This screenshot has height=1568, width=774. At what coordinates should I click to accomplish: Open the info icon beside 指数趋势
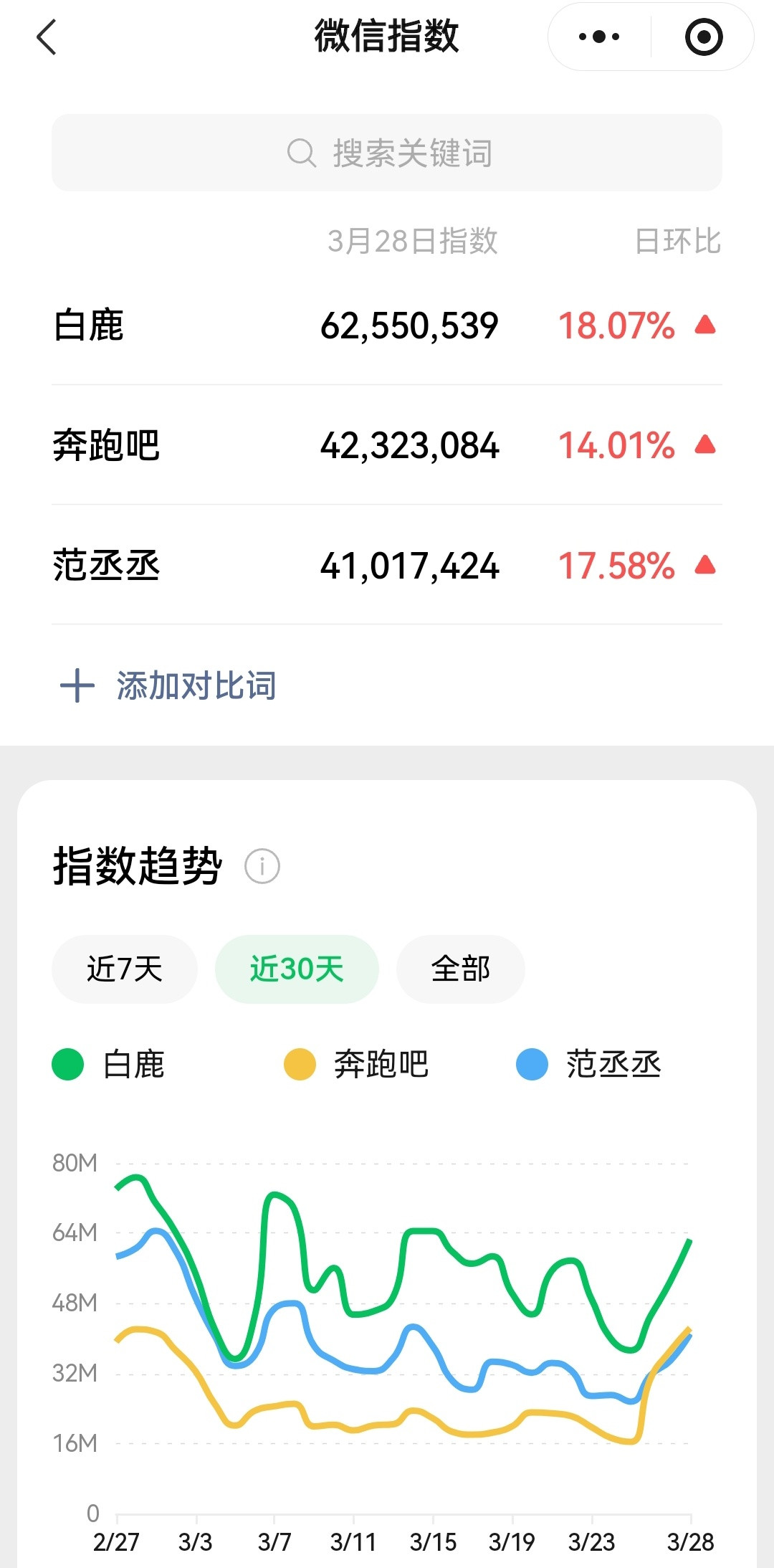point(264,866)
